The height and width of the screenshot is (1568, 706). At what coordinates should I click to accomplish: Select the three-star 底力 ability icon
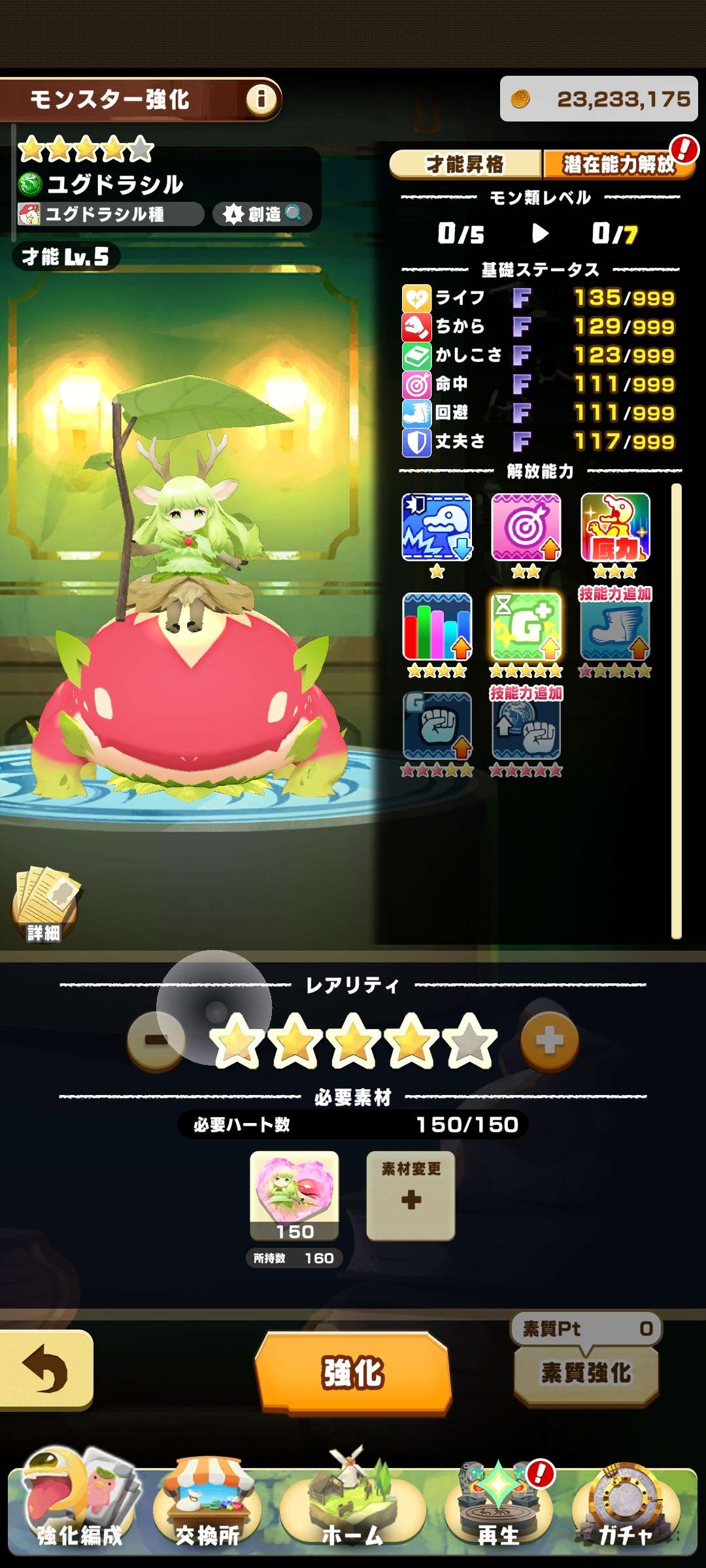pyautogui.click(x=615, y=528)
